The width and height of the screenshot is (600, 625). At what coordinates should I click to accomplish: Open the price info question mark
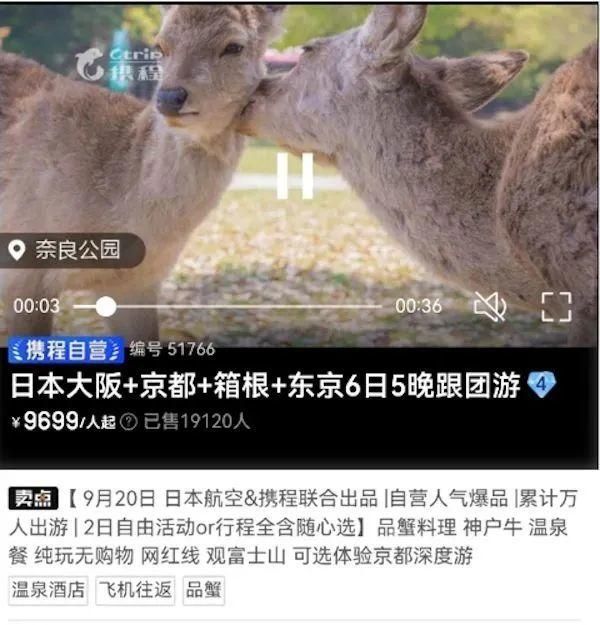(x=128, y=422)
